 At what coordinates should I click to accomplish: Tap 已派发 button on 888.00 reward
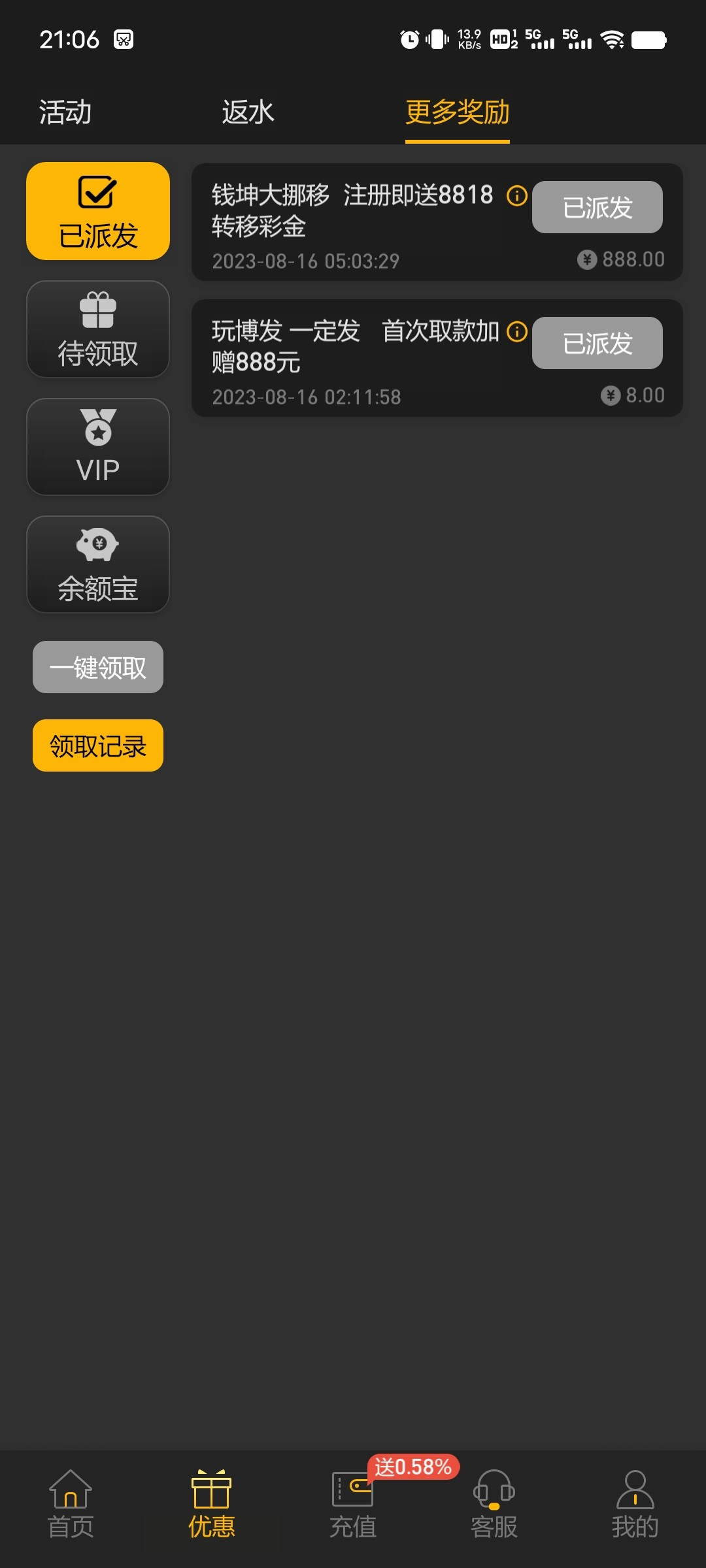597,207
